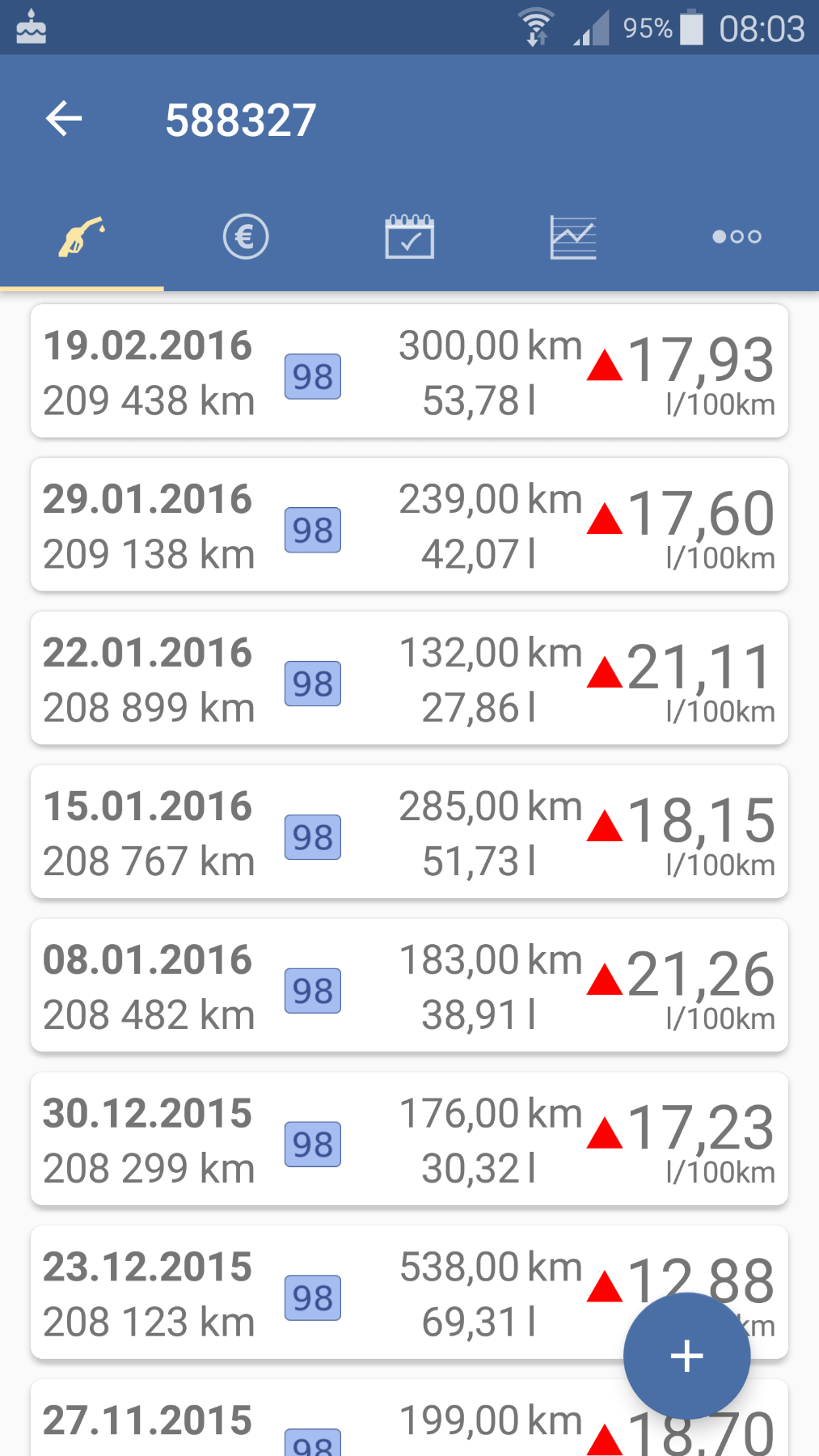Open the chart statistics tab
The image size is (819, 1456).
[x=573, y=237]
